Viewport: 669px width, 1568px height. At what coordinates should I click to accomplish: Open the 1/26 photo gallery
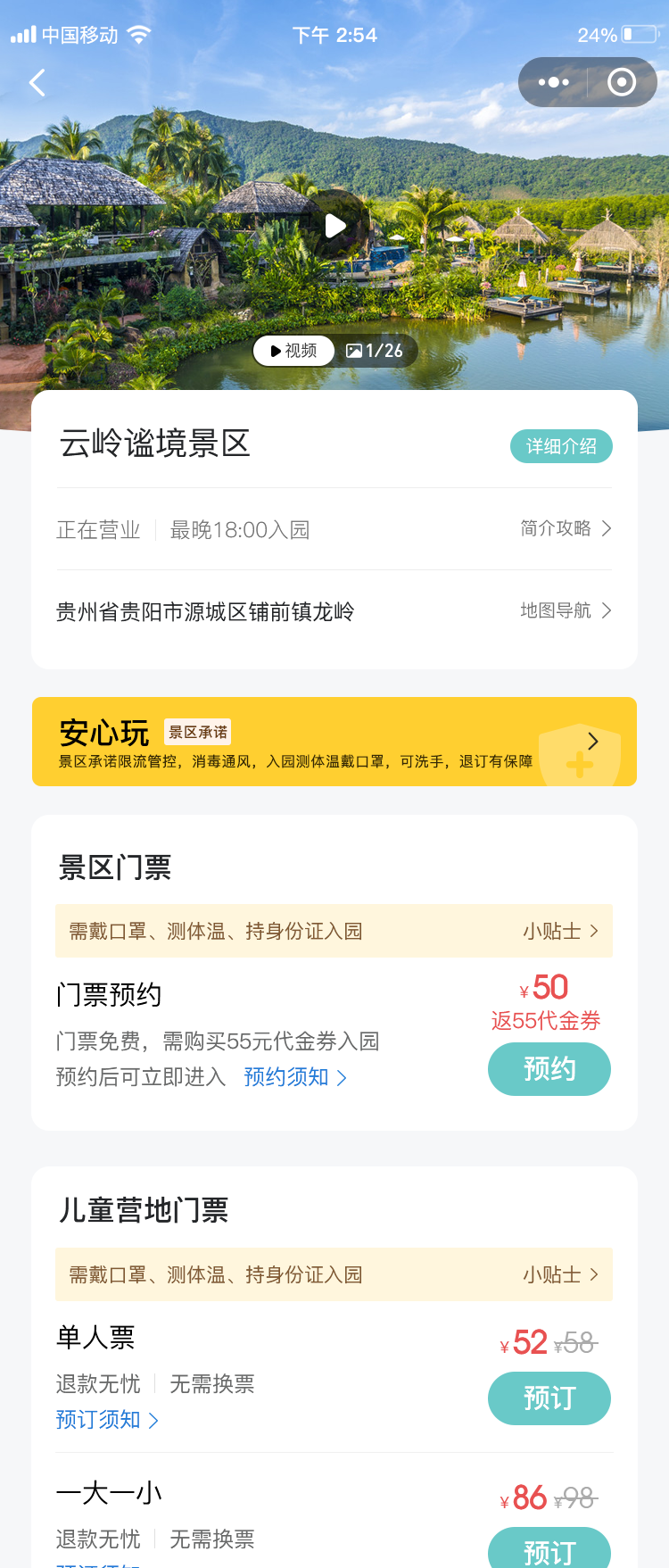pyautogui.click(x=375, y=351)
